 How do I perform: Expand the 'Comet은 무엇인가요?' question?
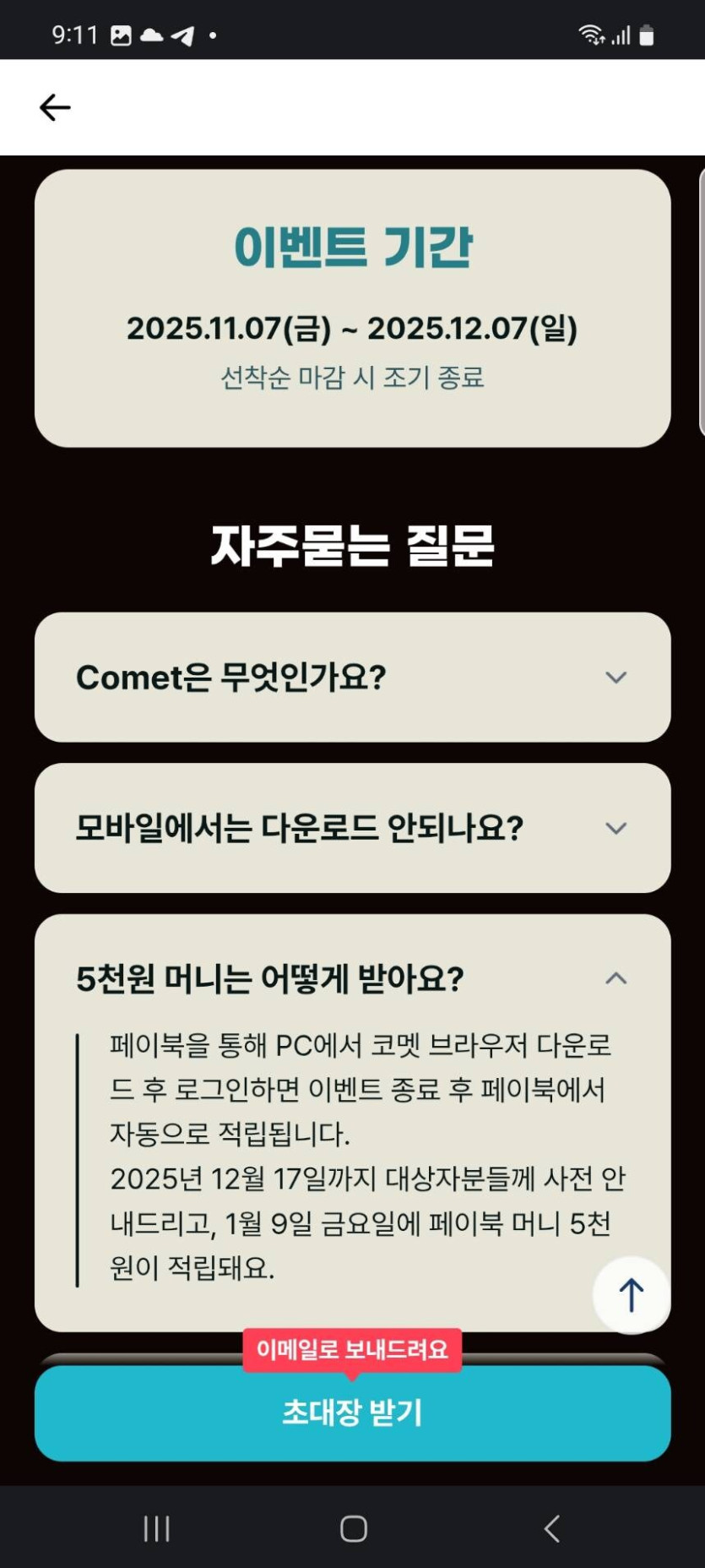[616, 677]
